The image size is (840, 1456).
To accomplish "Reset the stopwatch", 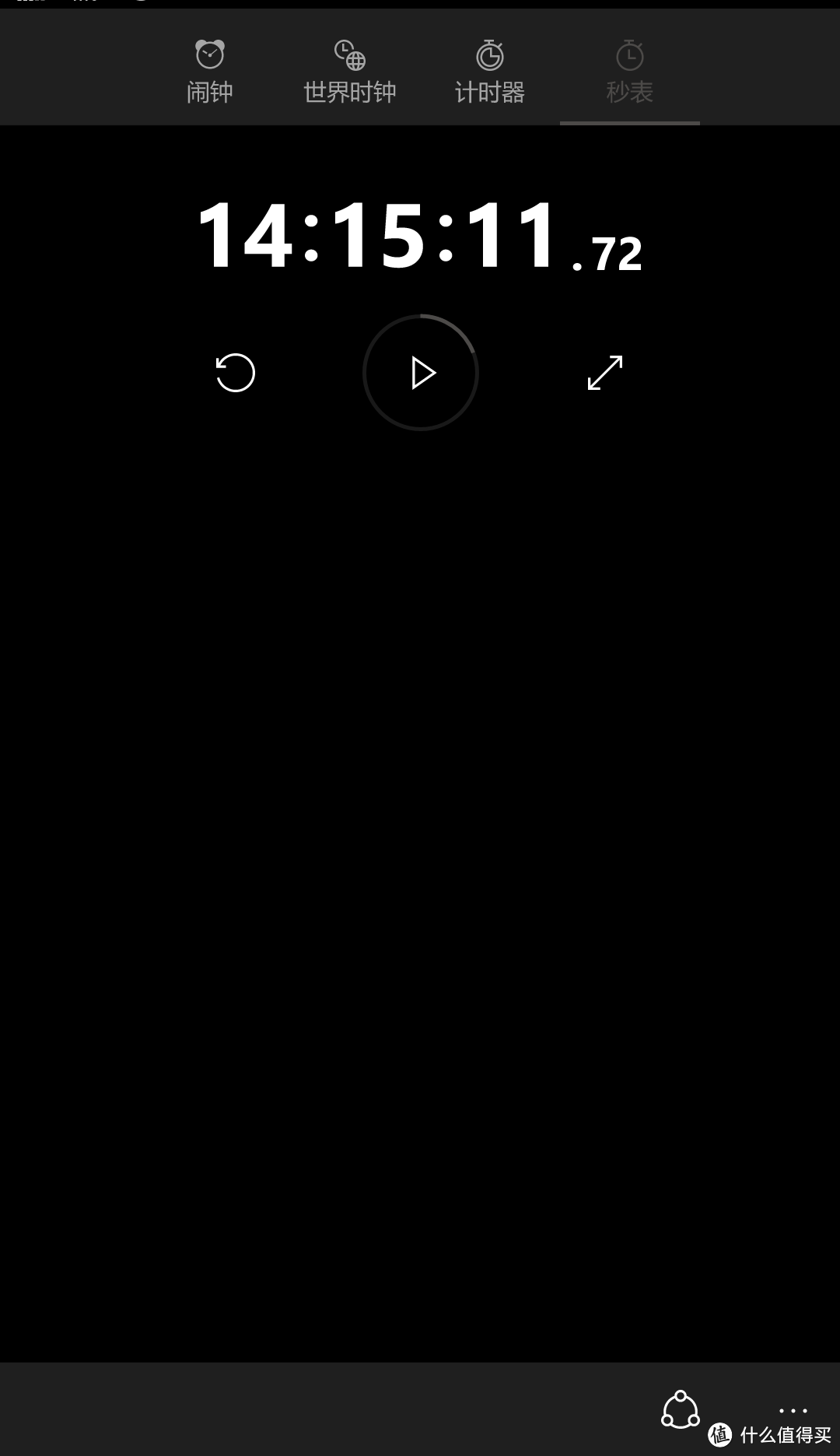I will (x=235, y=373).
